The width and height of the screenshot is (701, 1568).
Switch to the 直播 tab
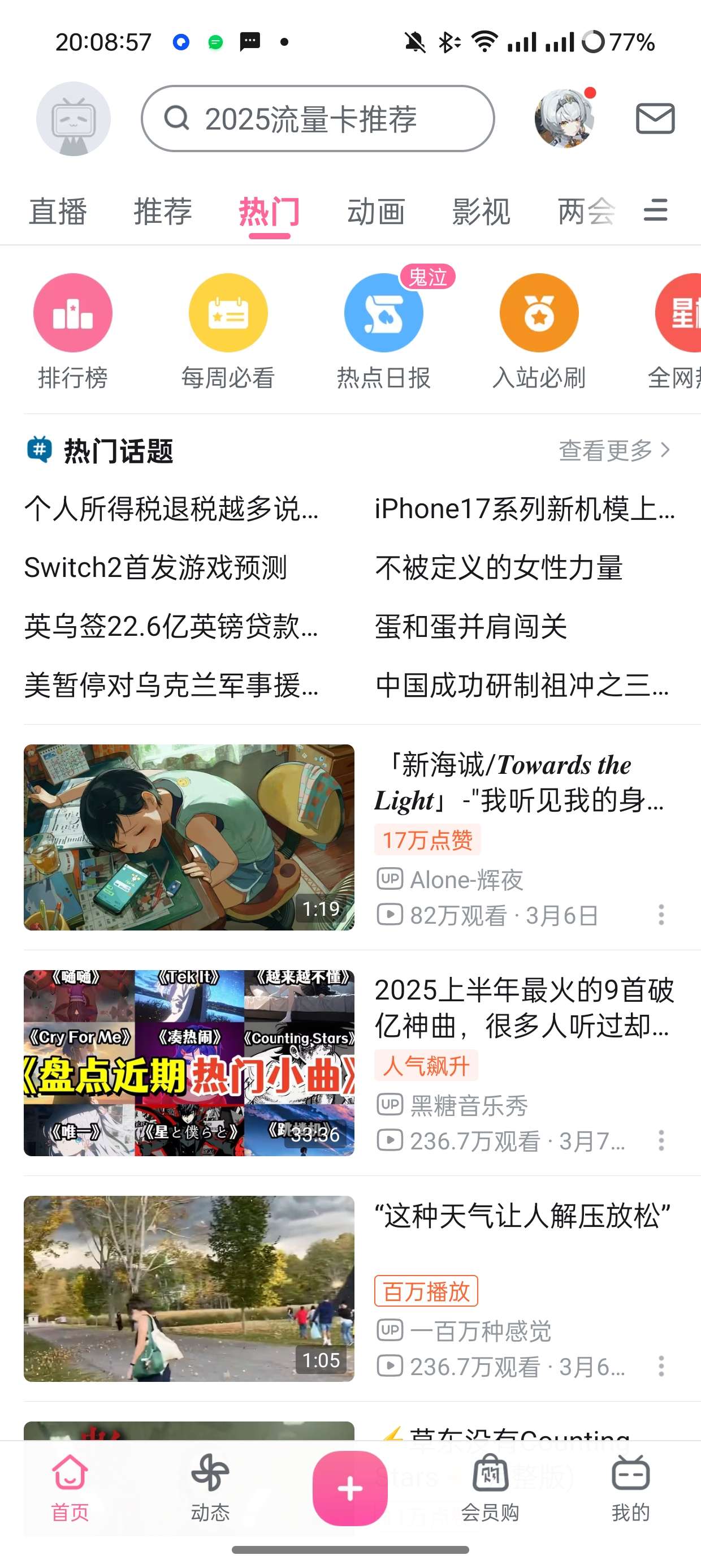tap(58, 212)
